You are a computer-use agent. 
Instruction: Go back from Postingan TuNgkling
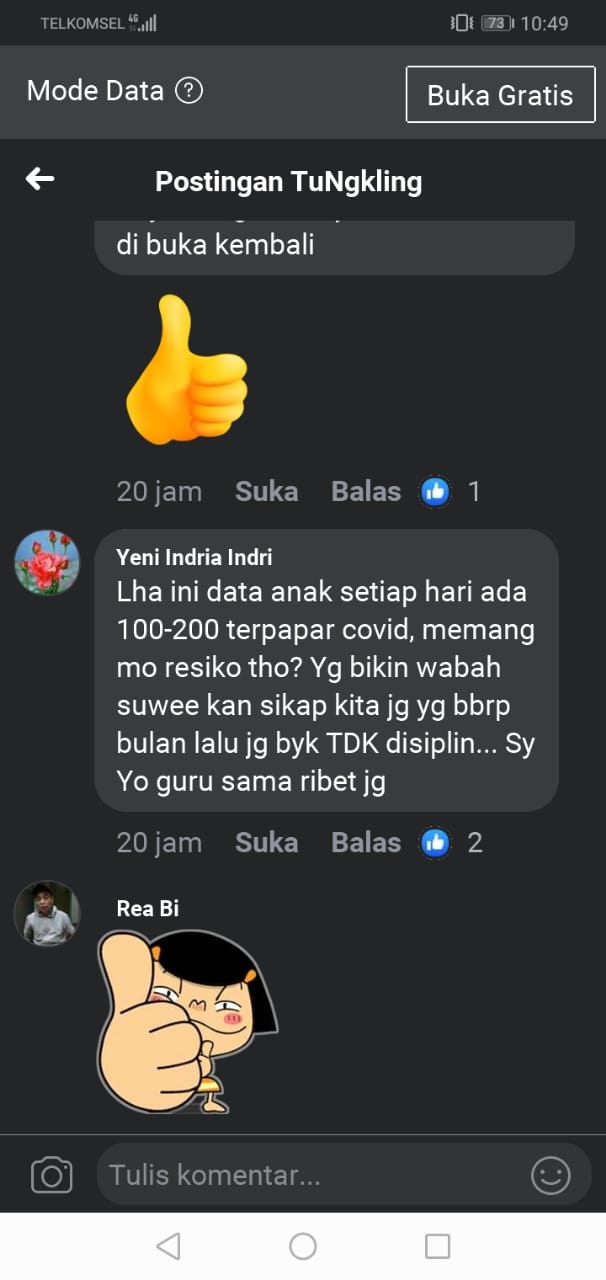pos(40,179)
